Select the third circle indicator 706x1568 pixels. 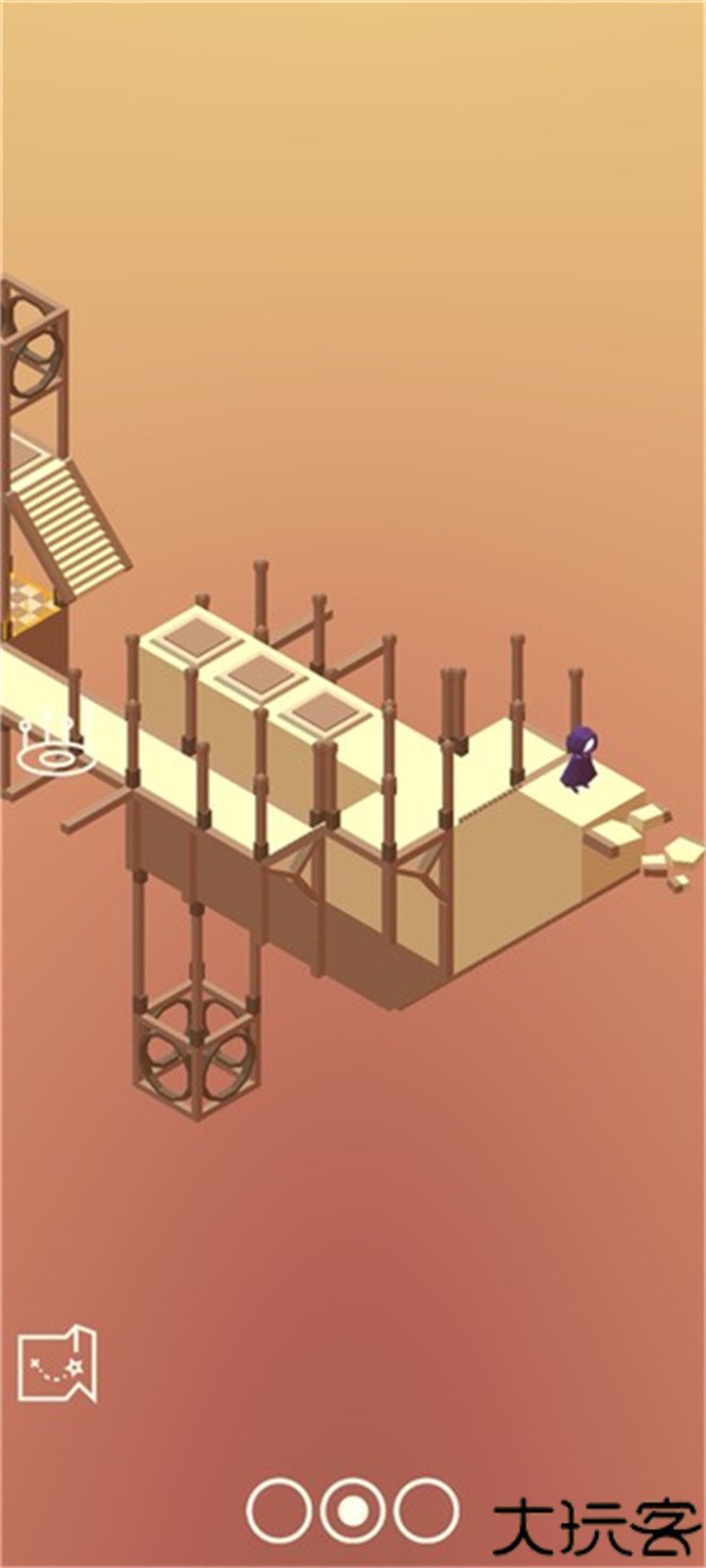click(x=427, y=1511)
